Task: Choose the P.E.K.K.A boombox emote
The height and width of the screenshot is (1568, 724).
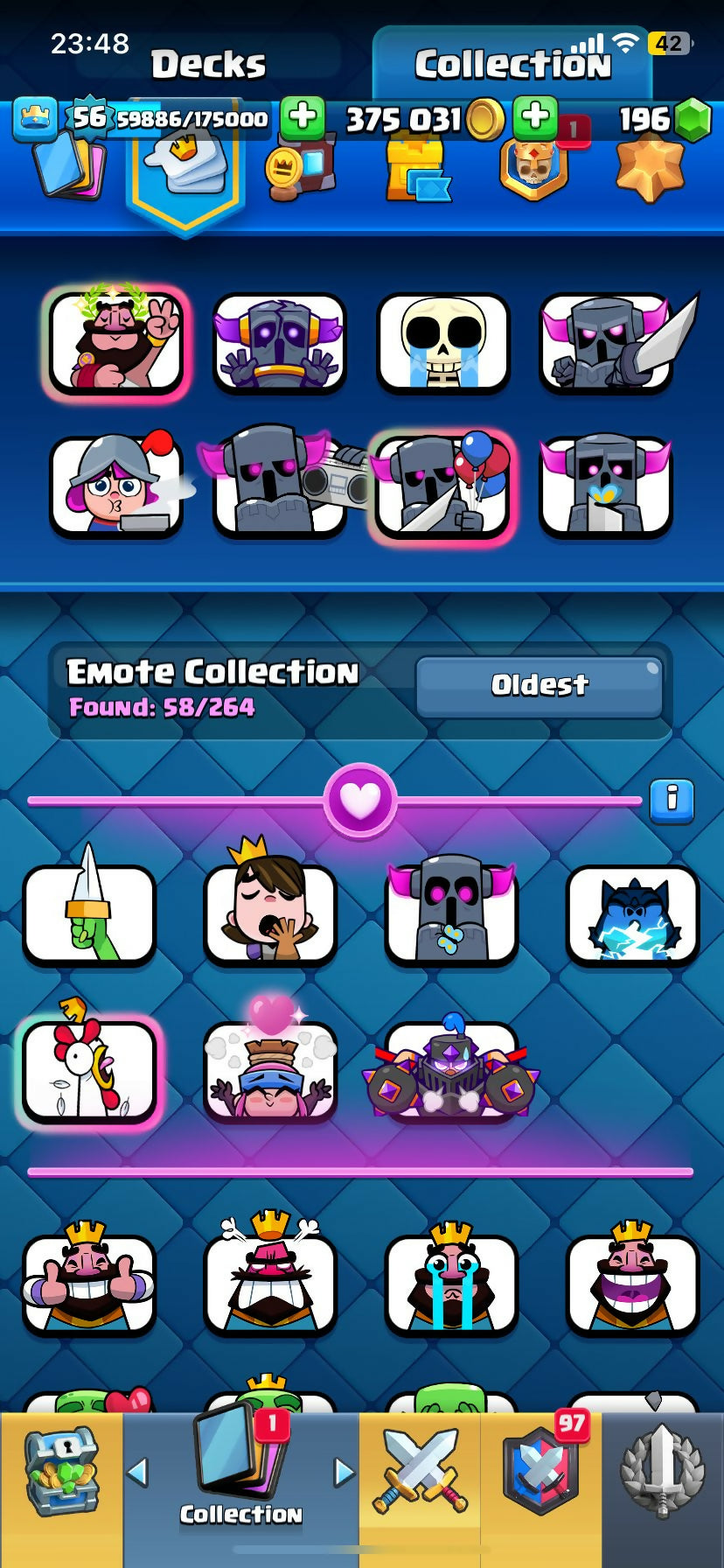Action: (x=280, y=486)
